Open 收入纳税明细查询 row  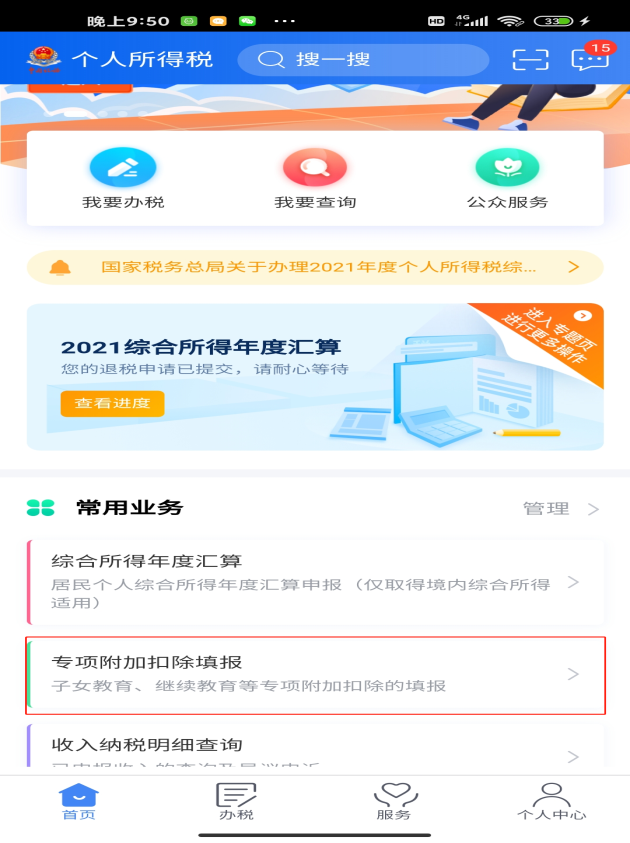point(315,750)
